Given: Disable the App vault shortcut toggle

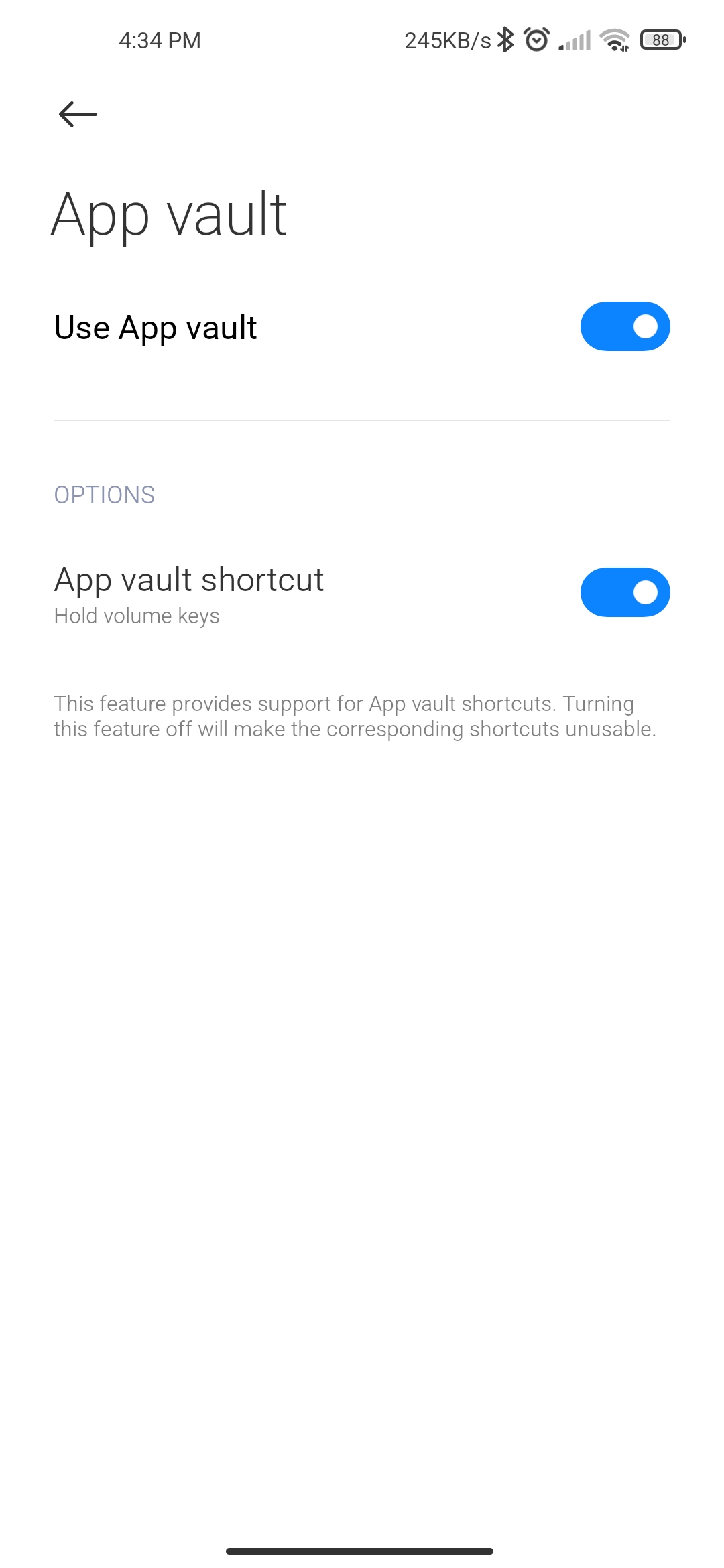Looking at the screenshot, I should (x=625, y=592).
